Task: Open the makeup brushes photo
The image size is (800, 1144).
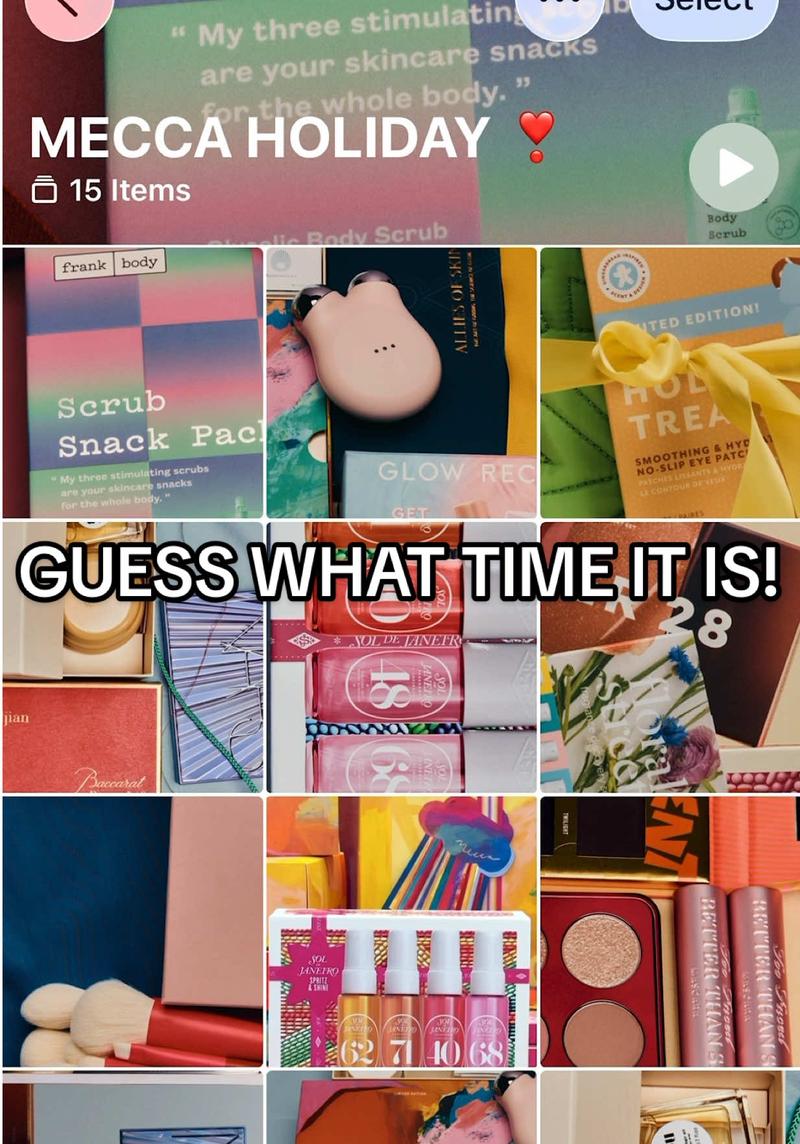Action: click(x=133, y=931)
